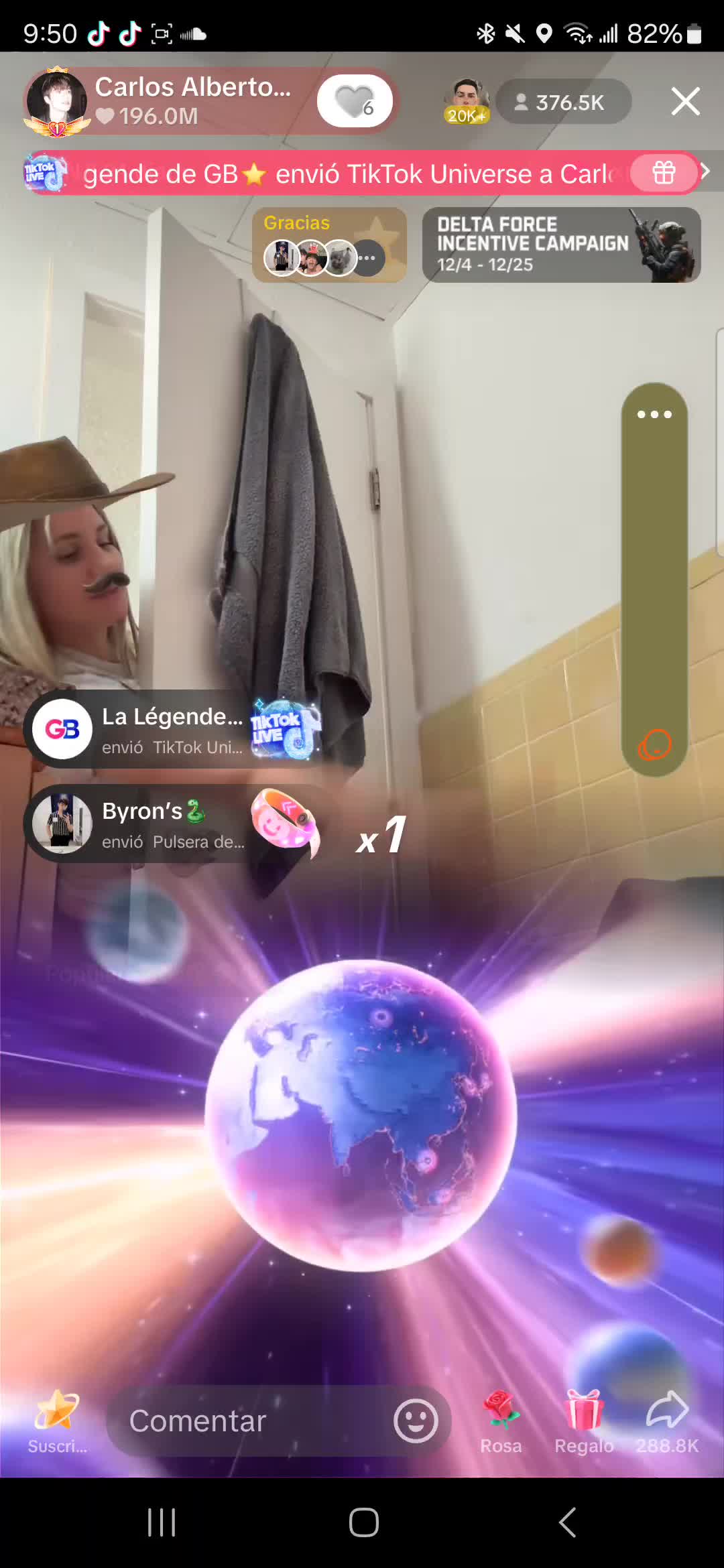Go back using the system back button
Image resolution: width=724 pixels, height=1568 pixels.
[567, 1522]
